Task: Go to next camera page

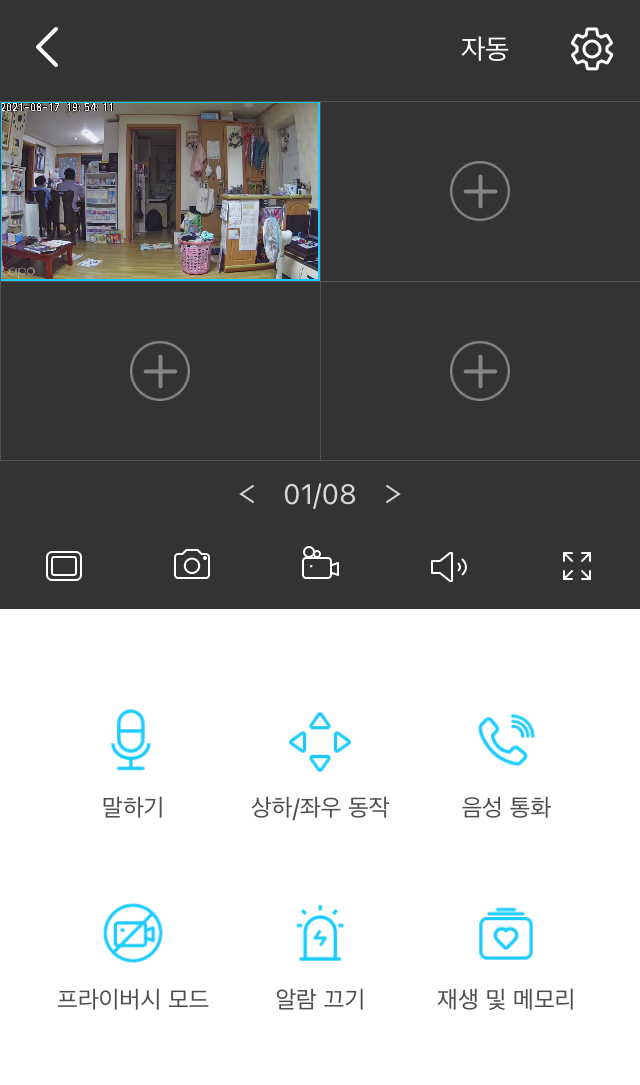Action: [393, 494]
